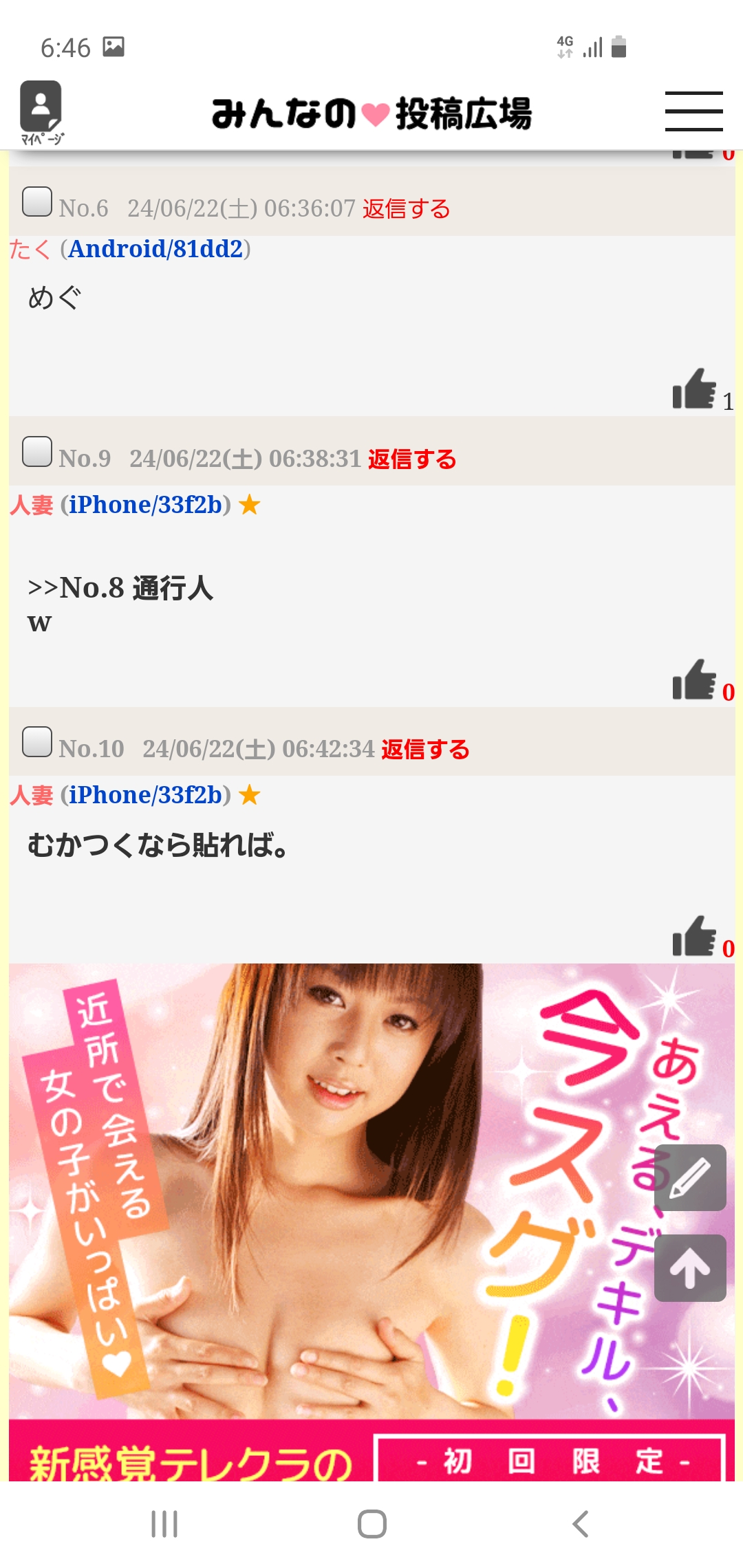Viewport: 743px width, 1568px height.
Task: Tap the scroll-to-top arrow icon
Action: pos(690,1267)
